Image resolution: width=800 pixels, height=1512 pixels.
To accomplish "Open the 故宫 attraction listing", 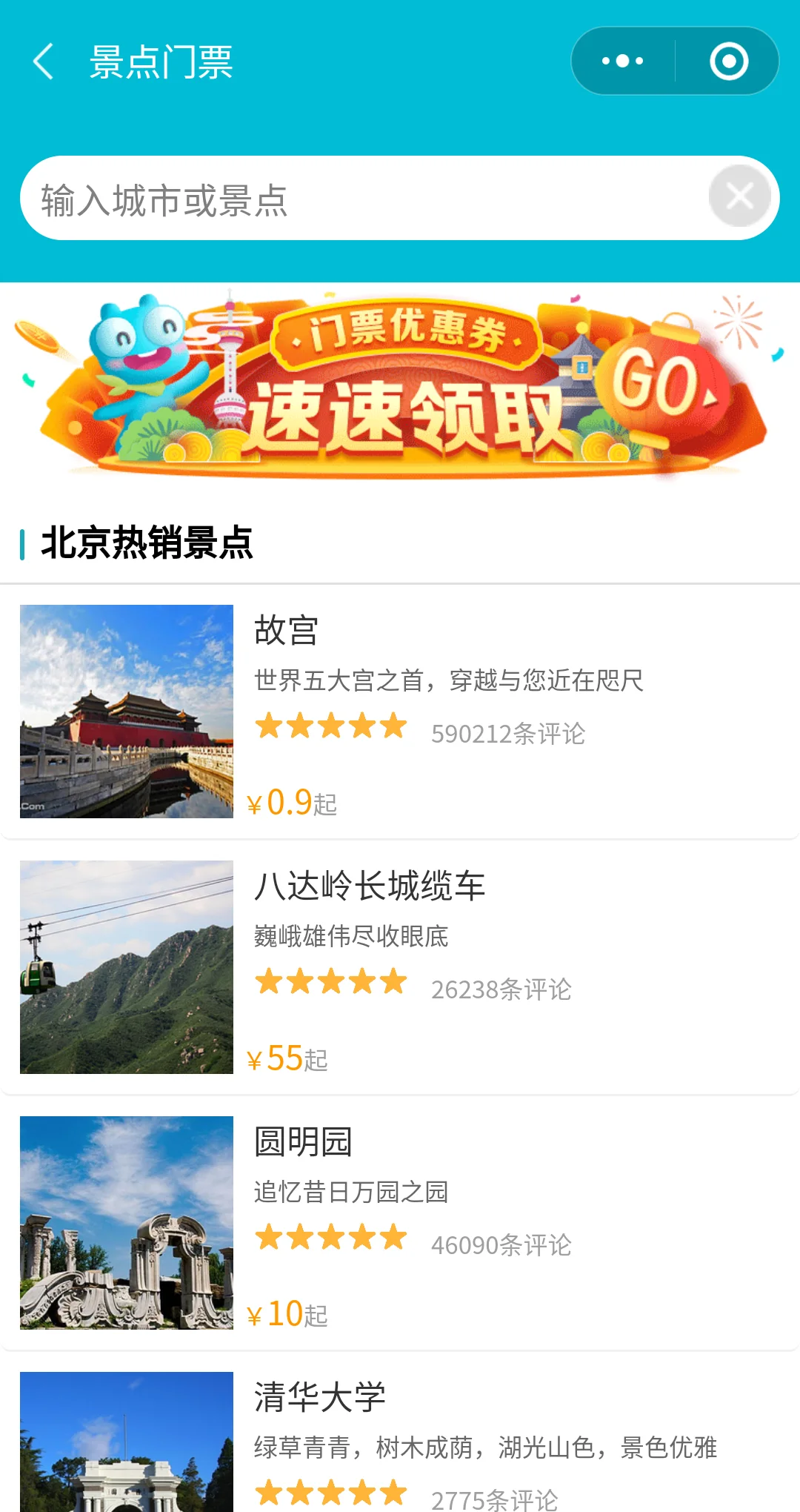I will pos(400,712).
